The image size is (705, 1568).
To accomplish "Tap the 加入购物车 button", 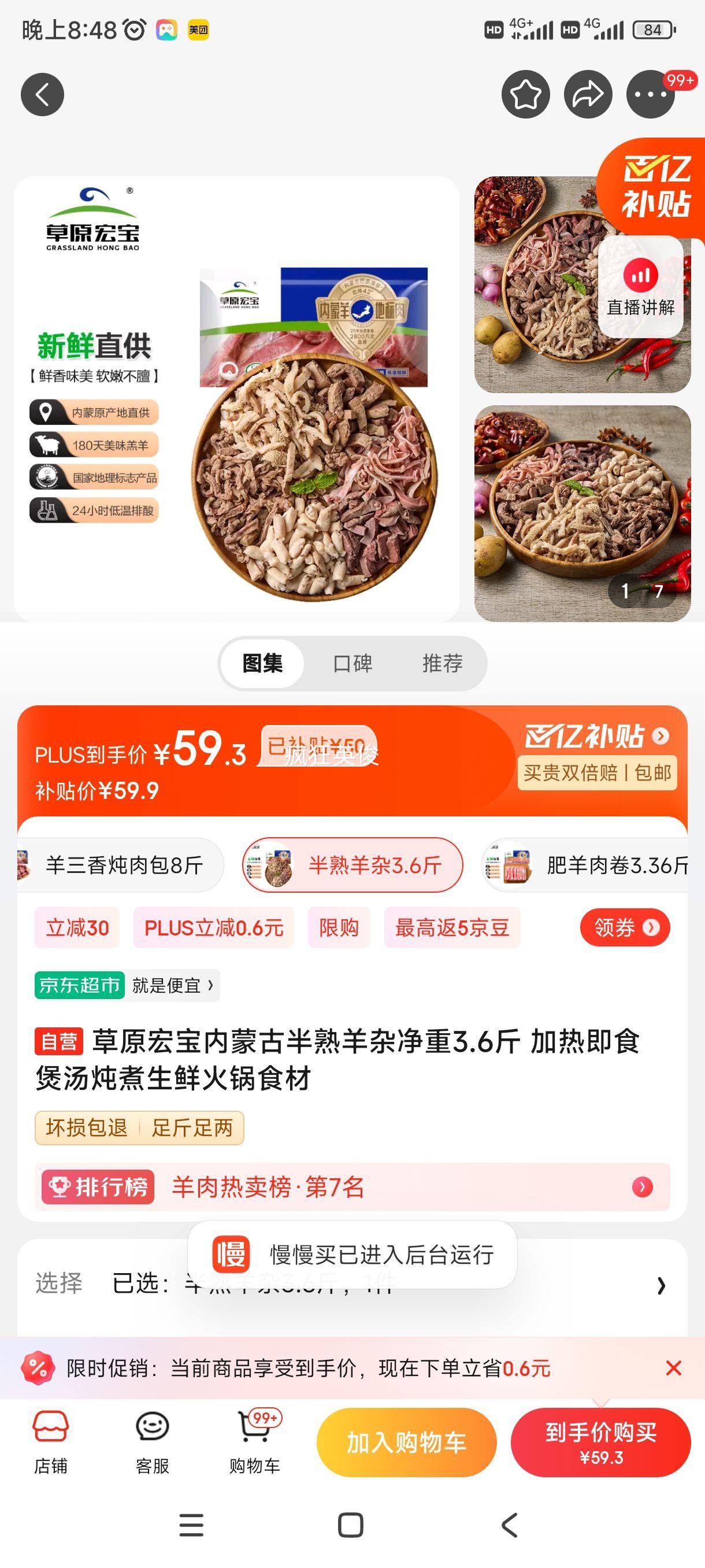I will (405, 1441).
